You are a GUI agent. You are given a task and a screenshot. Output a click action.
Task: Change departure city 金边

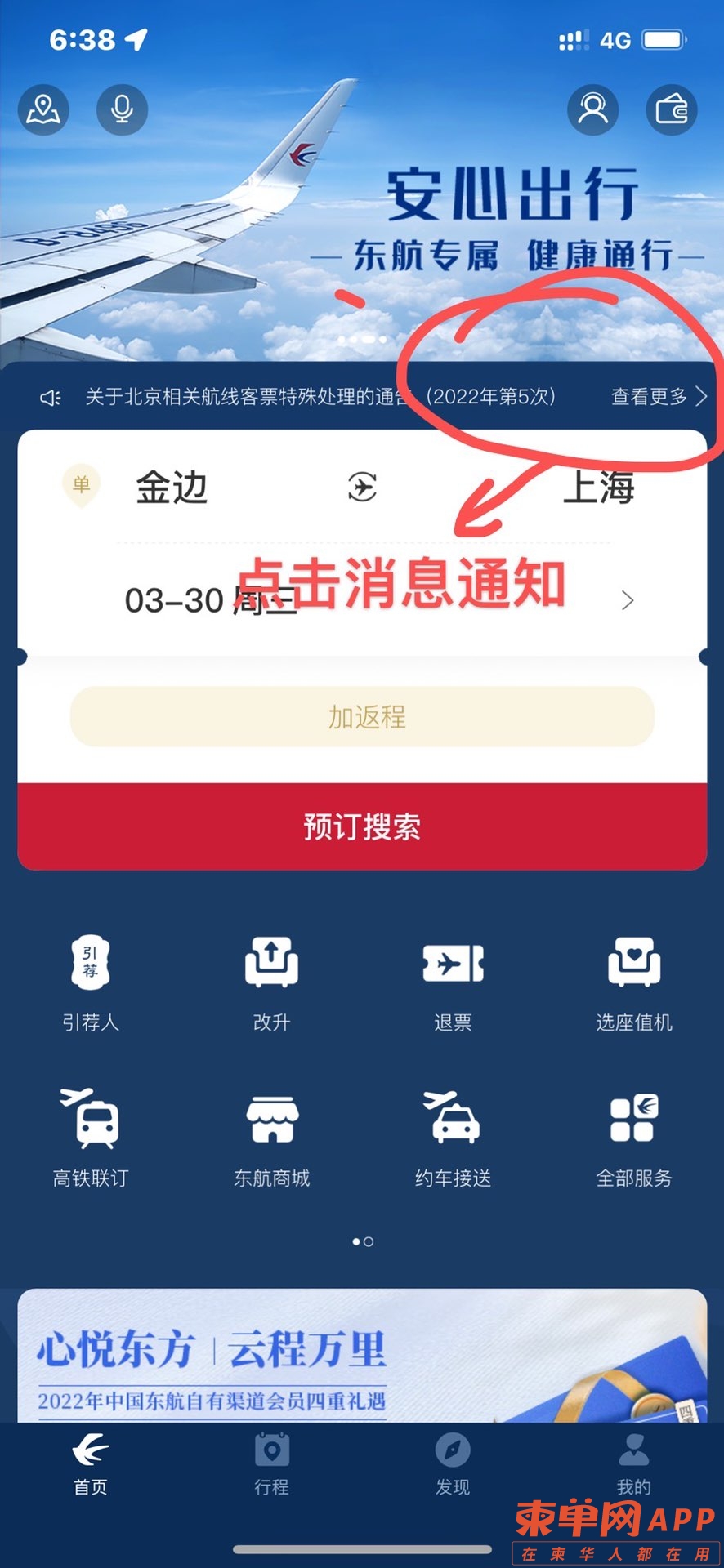[x=172, y=488]
